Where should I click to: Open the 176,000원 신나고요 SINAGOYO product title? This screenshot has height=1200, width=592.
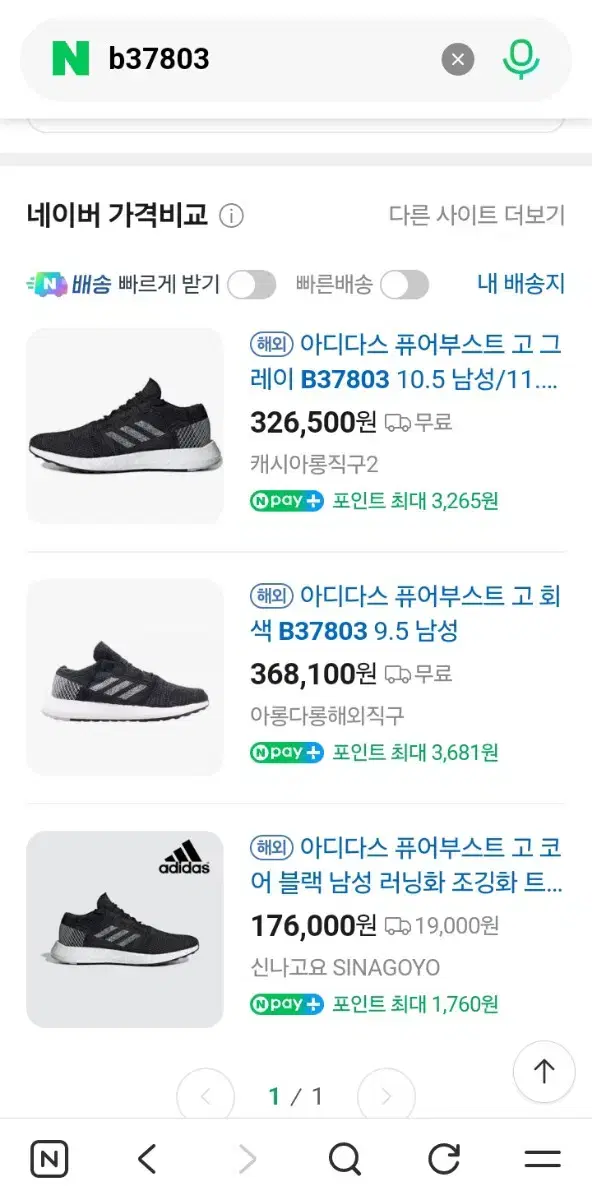(x=406, y=866)
